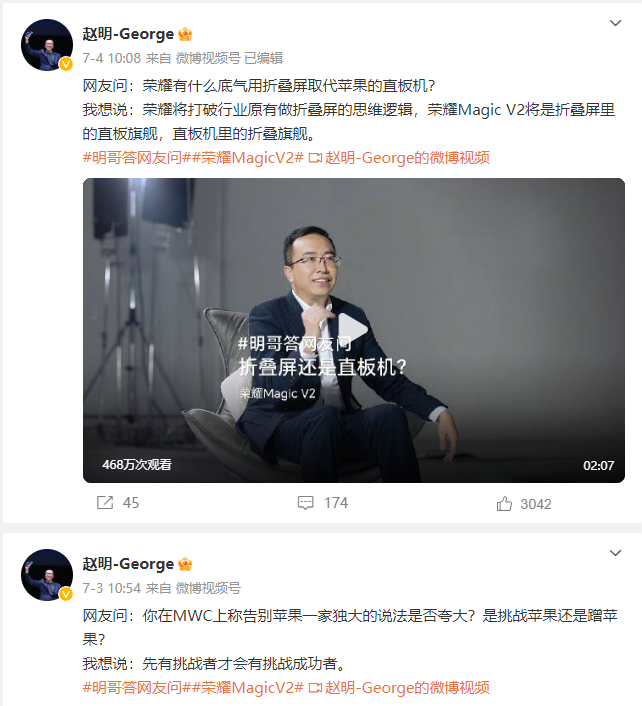This screenshot has height=706, width=642.
Task: Expand the dropdown chevron on the 7-4 post
Action: pyautogui.click(x=616, y=23)
